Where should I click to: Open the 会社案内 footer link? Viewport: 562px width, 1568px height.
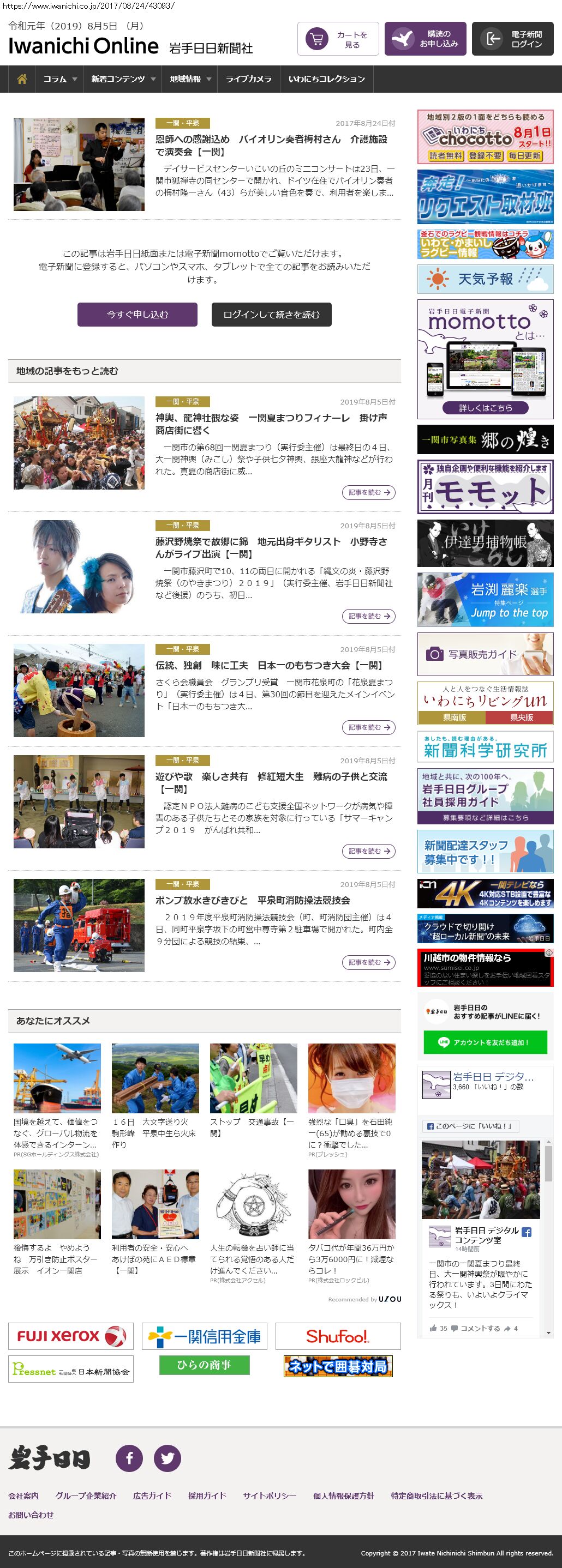[23, 1495]
